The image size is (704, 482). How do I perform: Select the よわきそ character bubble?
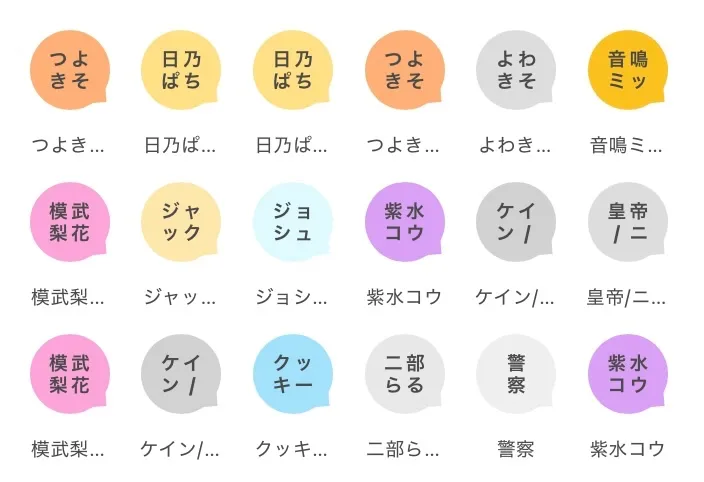[x=516, y=69]
